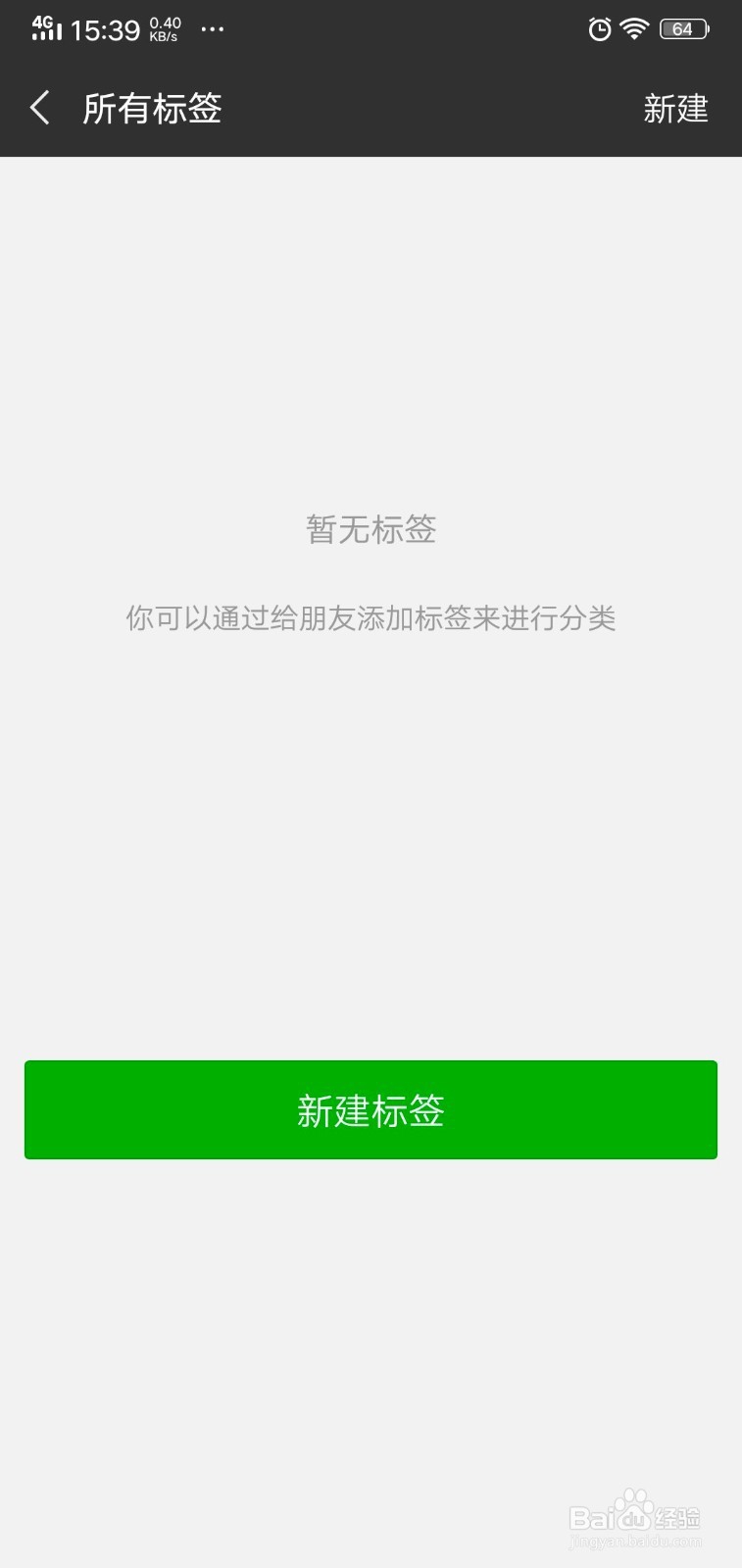Screen dimensions: 742x1568
Task: Click the WiFi status icon
Action: pyautogui.click(x=632, y=28)
